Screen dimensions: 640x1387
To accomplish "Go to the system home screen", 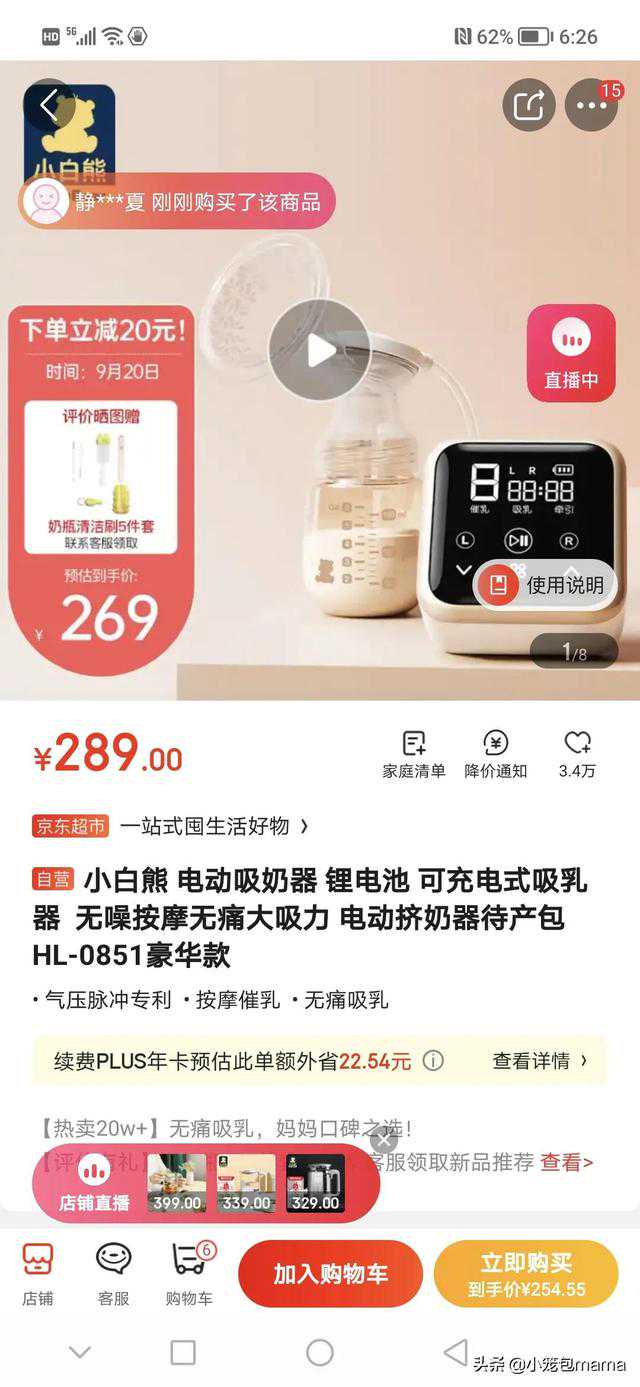I will [320, 1352].
